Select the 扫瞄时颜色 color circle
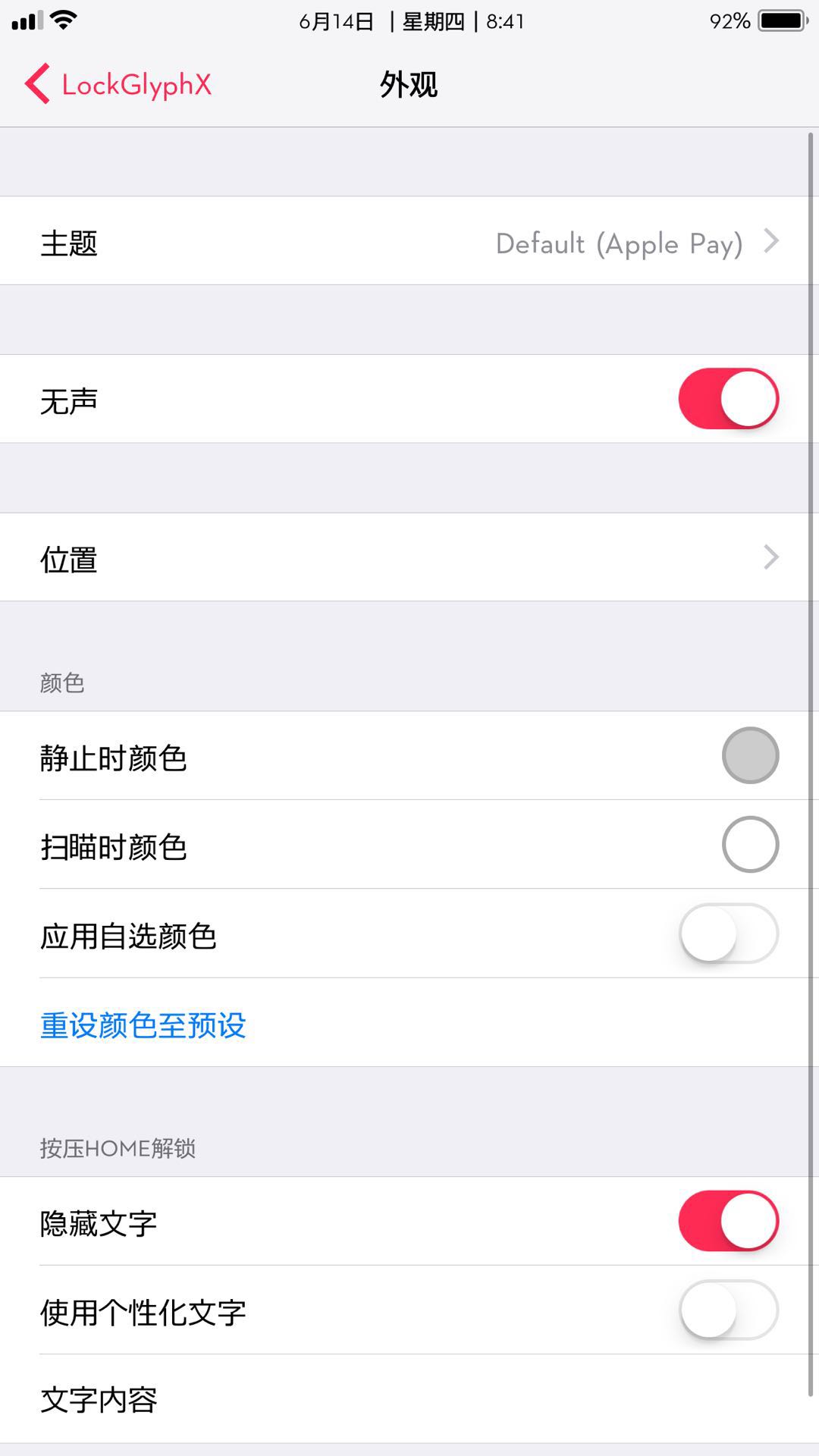The height and width of the screenshot is (1456, 819). click(x=749, y=844)
